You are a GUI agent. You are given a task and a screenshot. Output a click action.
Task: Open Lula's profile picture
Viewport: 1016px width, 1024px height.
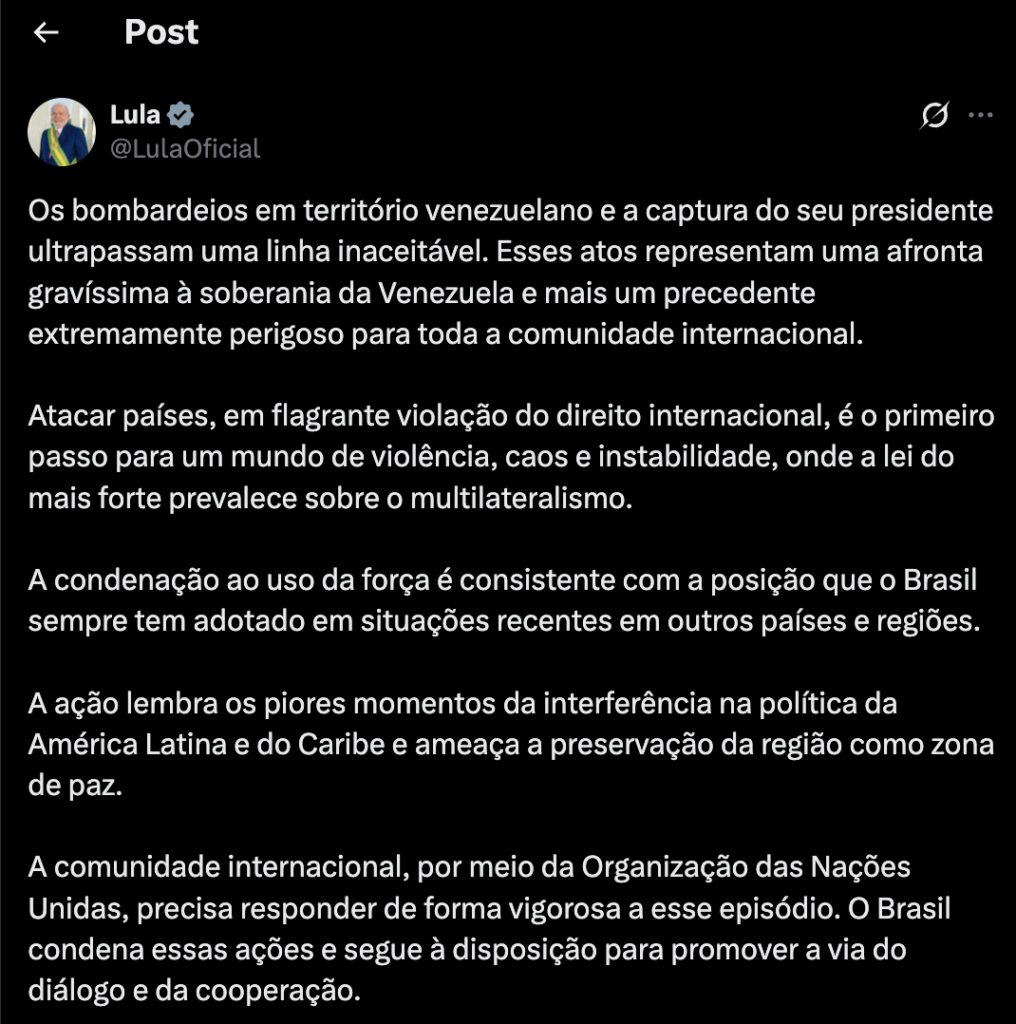point(66,131)
